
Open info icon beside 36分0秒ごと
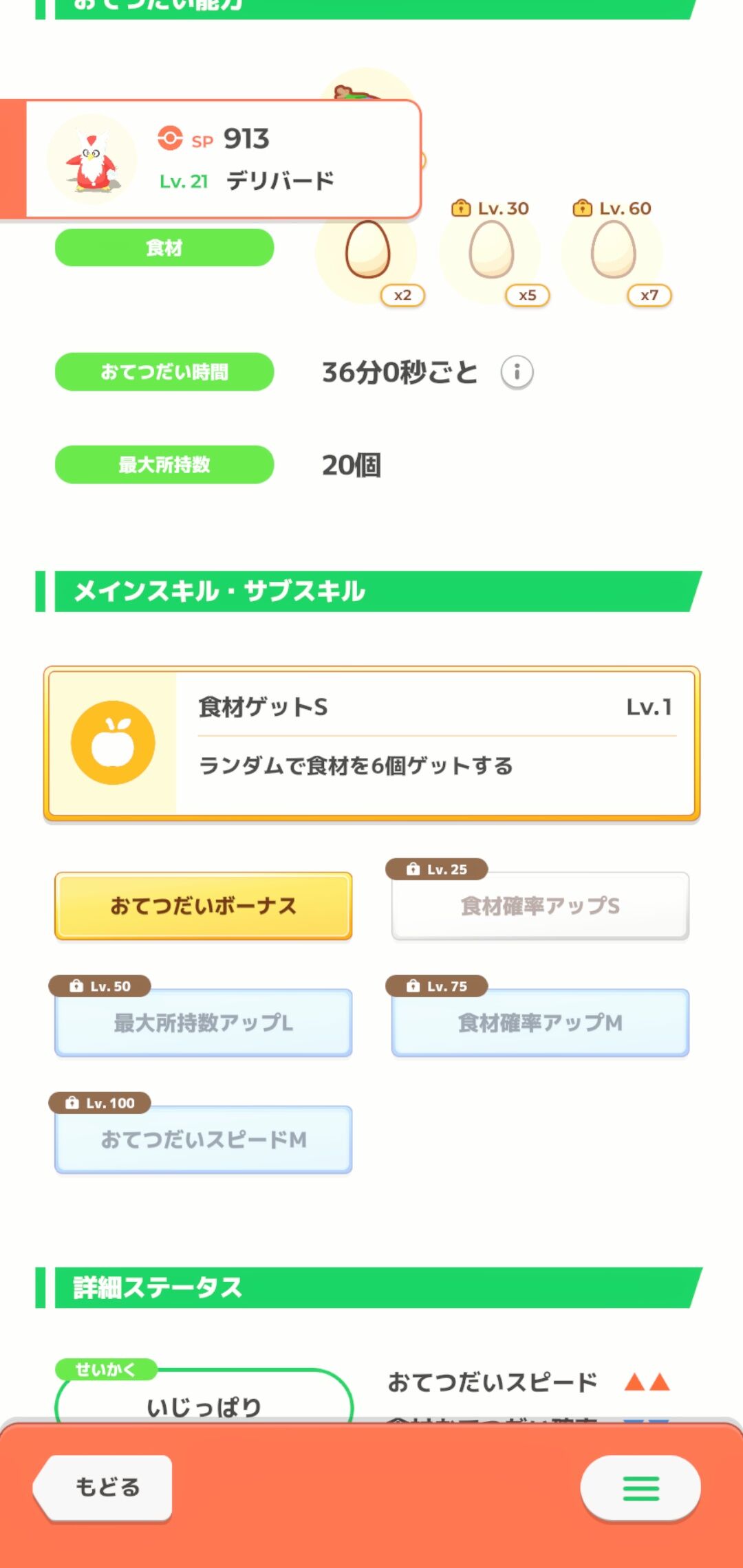pos(517,372)
